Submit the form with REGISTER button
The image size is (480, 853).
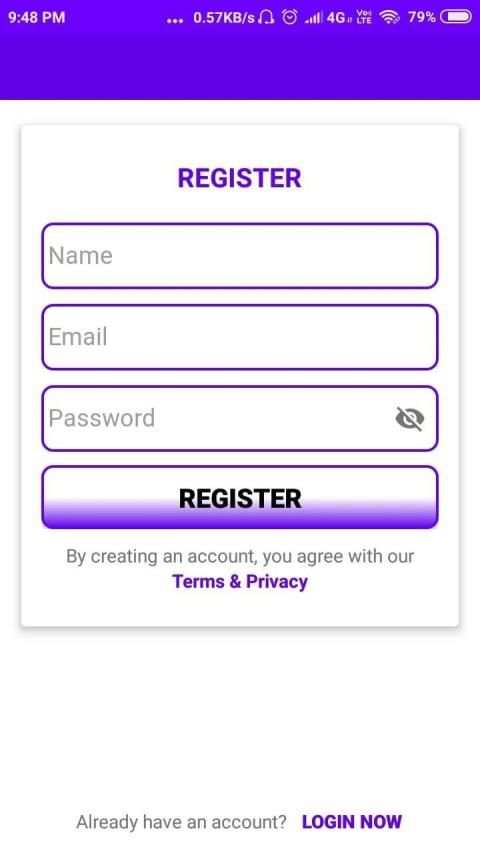coord(239,497)
